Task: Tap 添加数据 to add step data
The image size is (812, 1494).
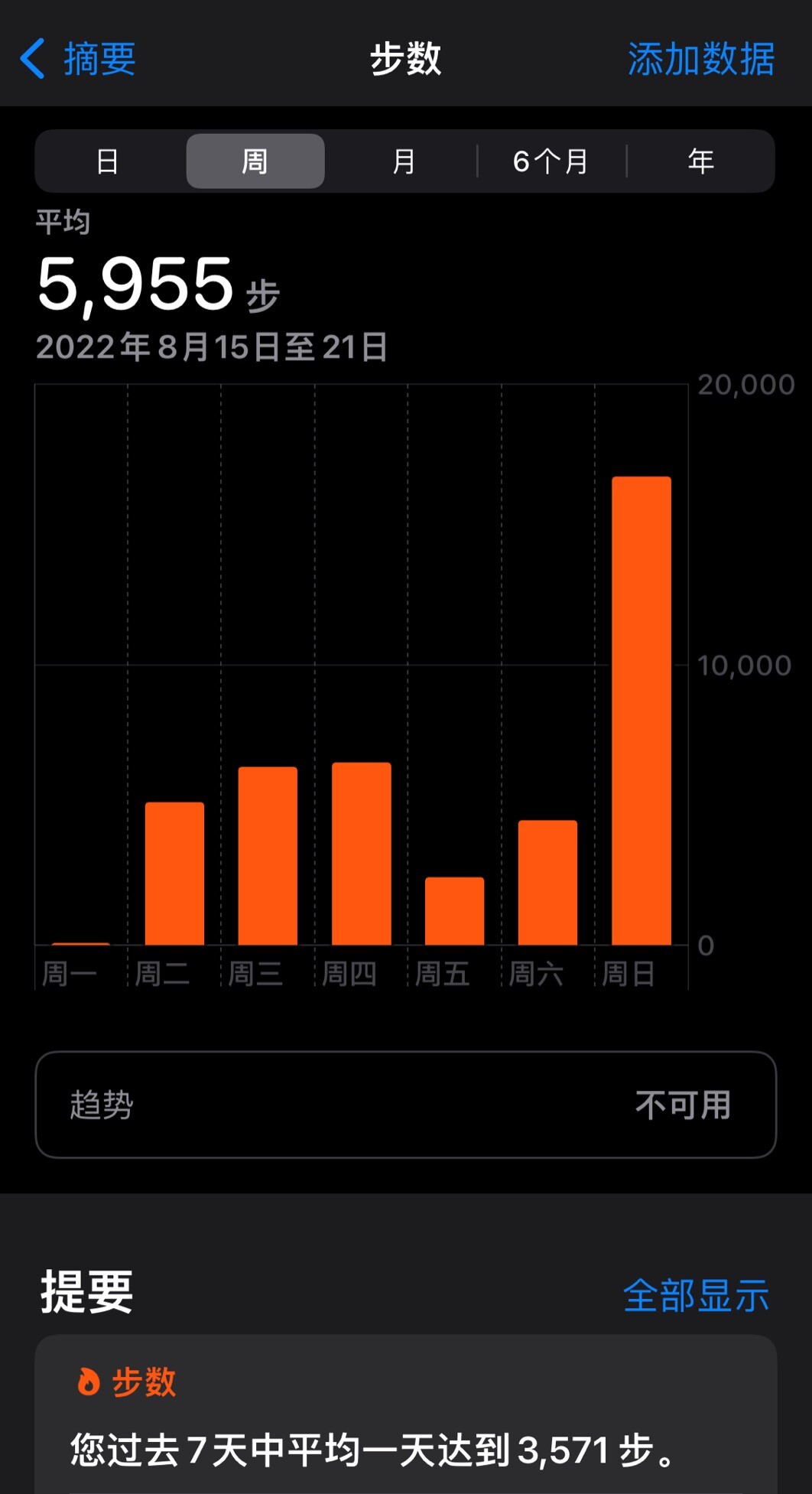Action: pos(700,59)
